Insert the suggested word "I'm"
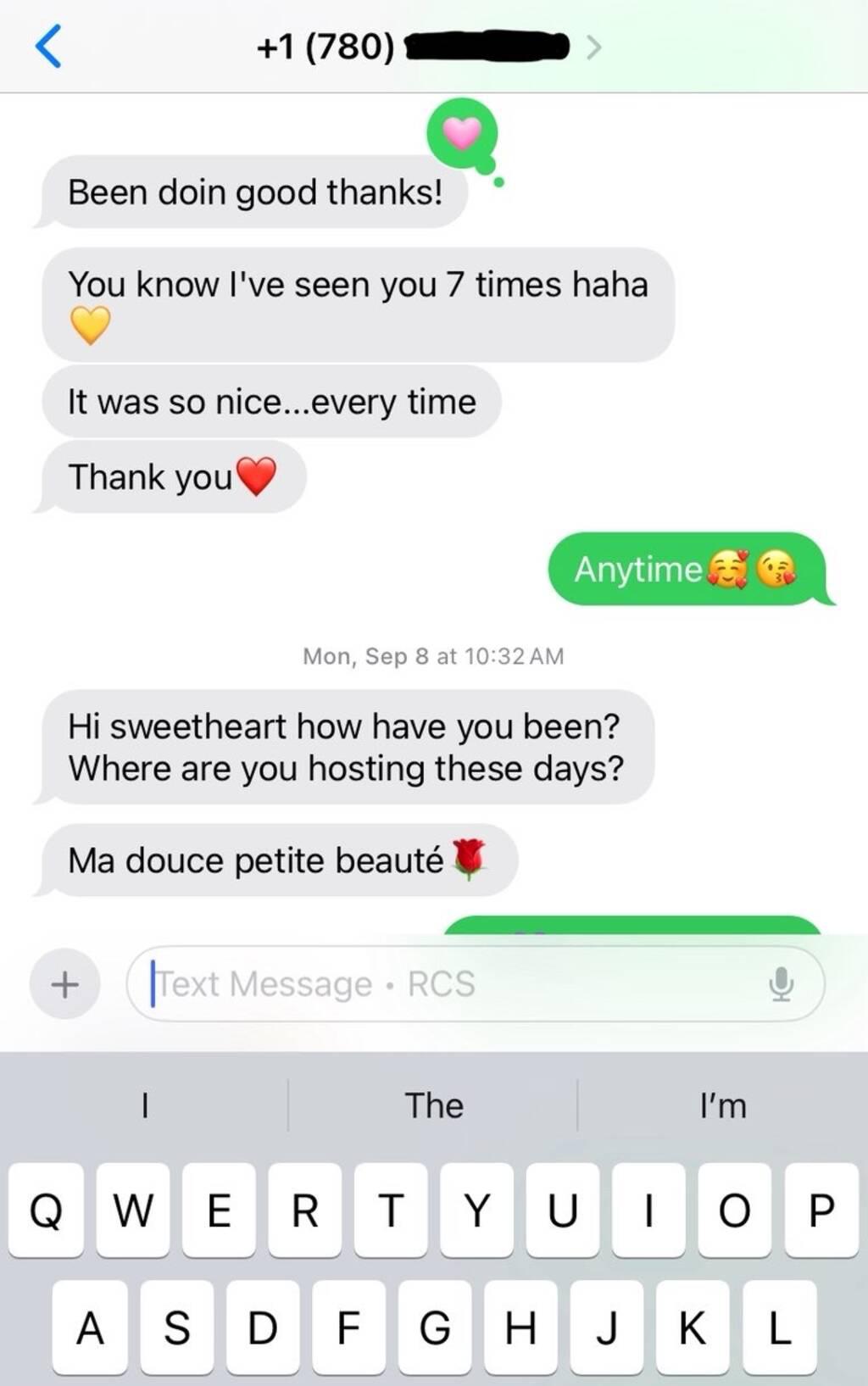This screenshot has height=1386, width=868. coord(723,1105)
